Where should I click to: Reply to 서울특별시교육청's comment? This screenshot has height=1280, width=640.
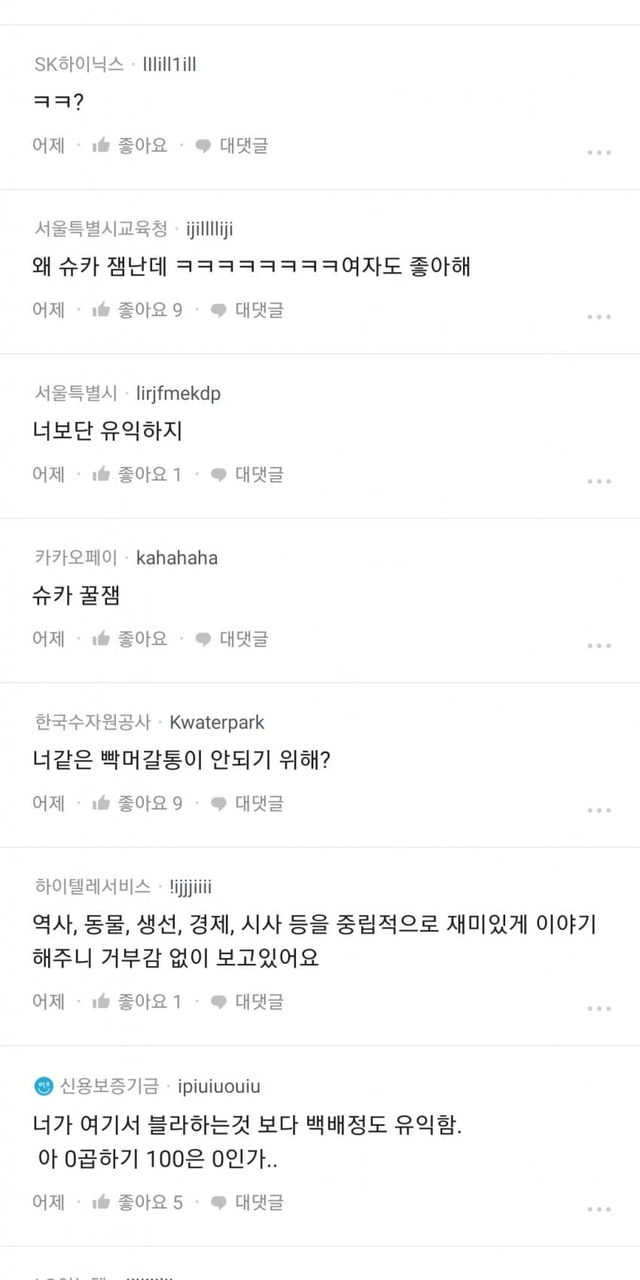pyautogui.click(x=247, y=310)
